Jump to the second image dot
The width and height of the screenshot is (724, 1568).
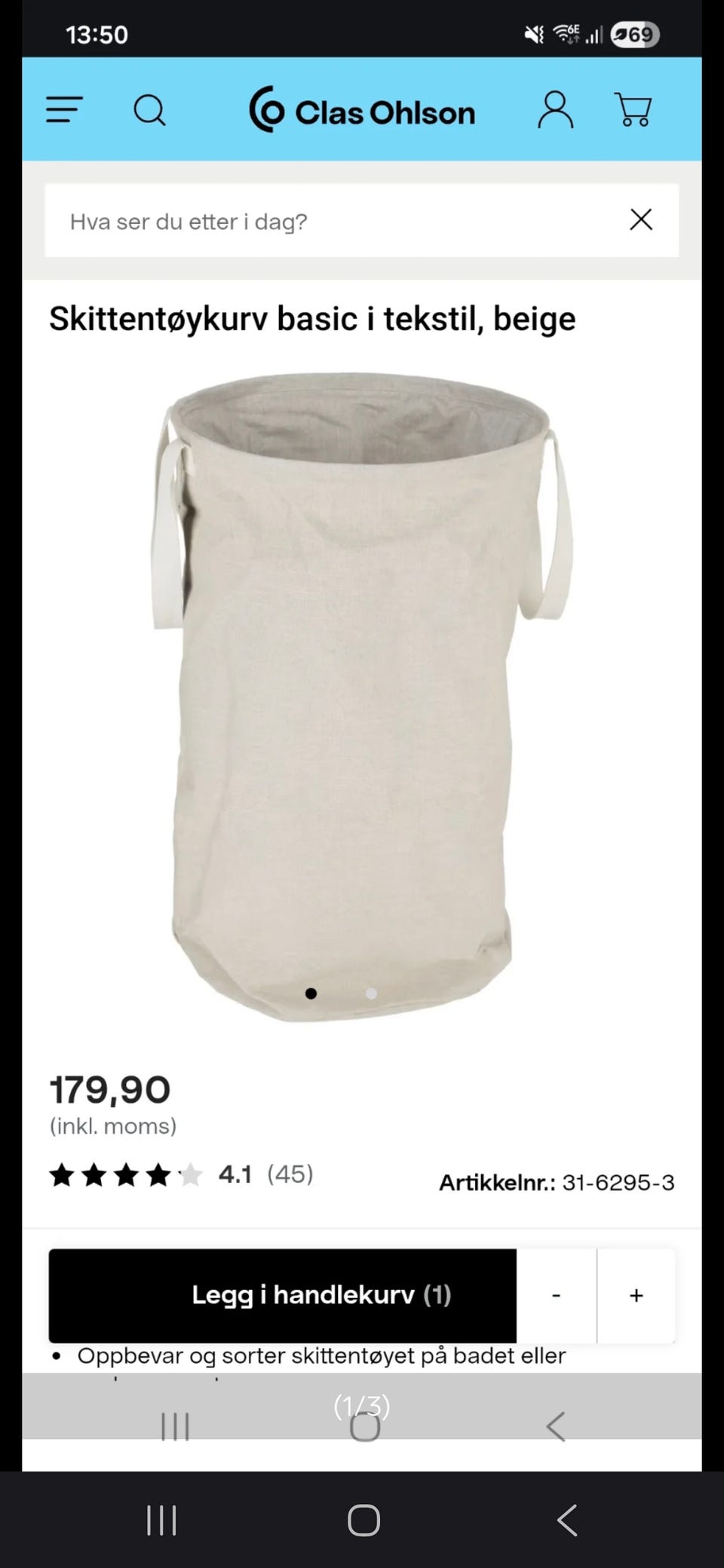[371, 994]
